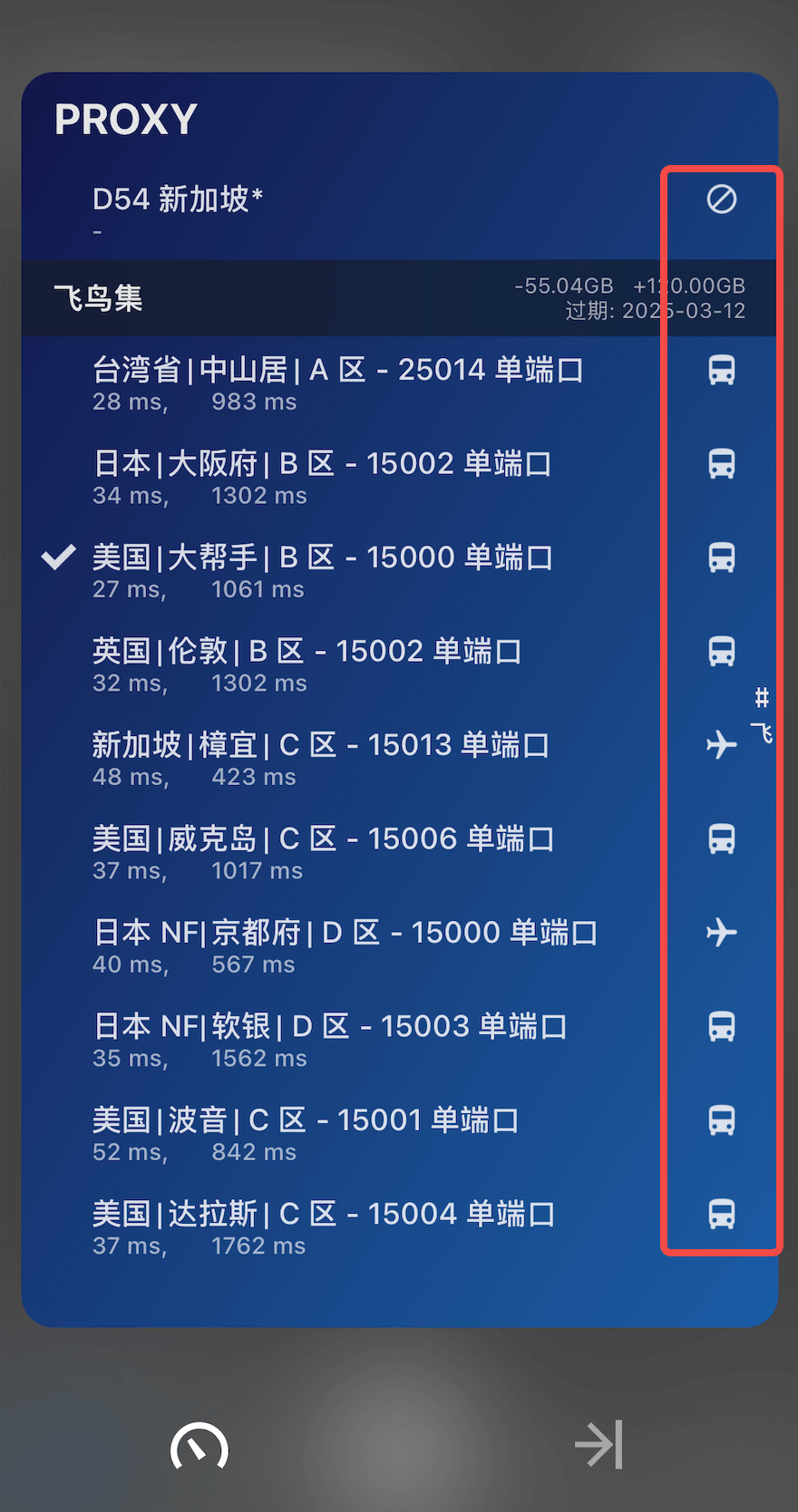Tap the 飞鸟集 group header
The width and height of the screenshot is (798, 1512).
point(272,298)
